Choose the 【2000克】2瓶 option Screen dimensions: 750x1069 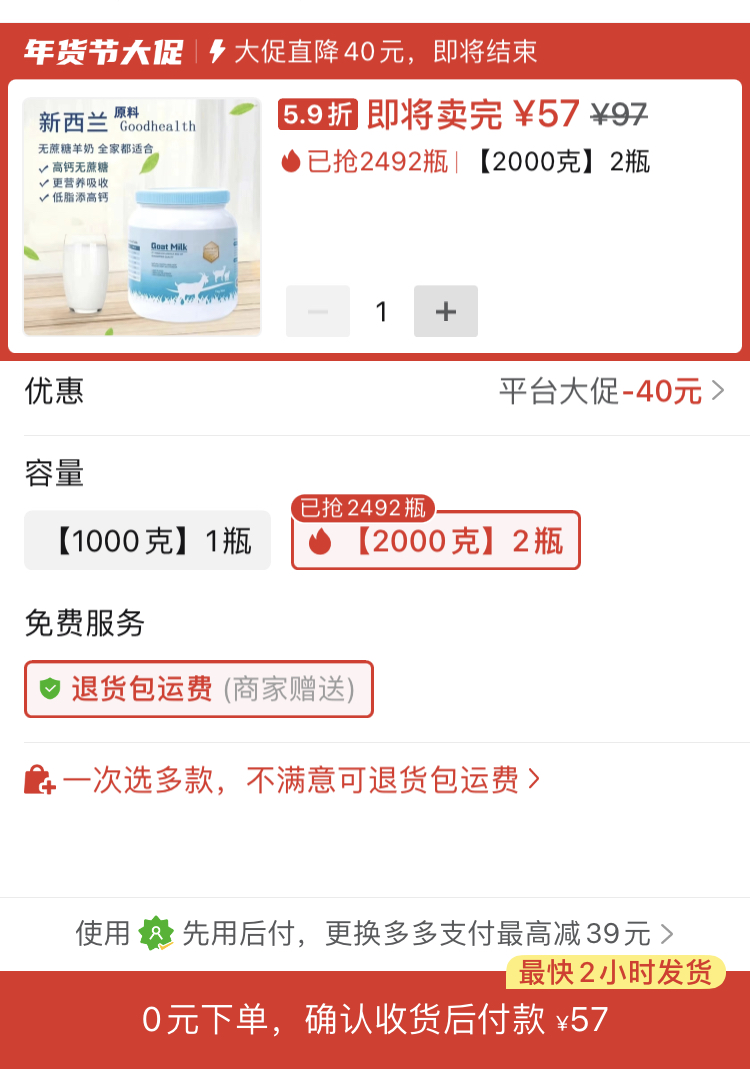(x=436, y=541)
